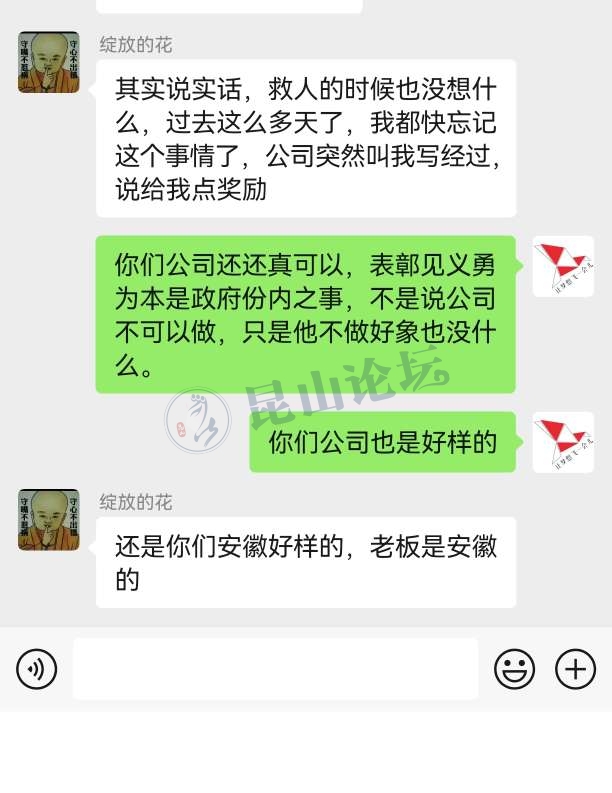Open the plus attachment menu
This screenshot has width=612, height=793.
[575, 669]
